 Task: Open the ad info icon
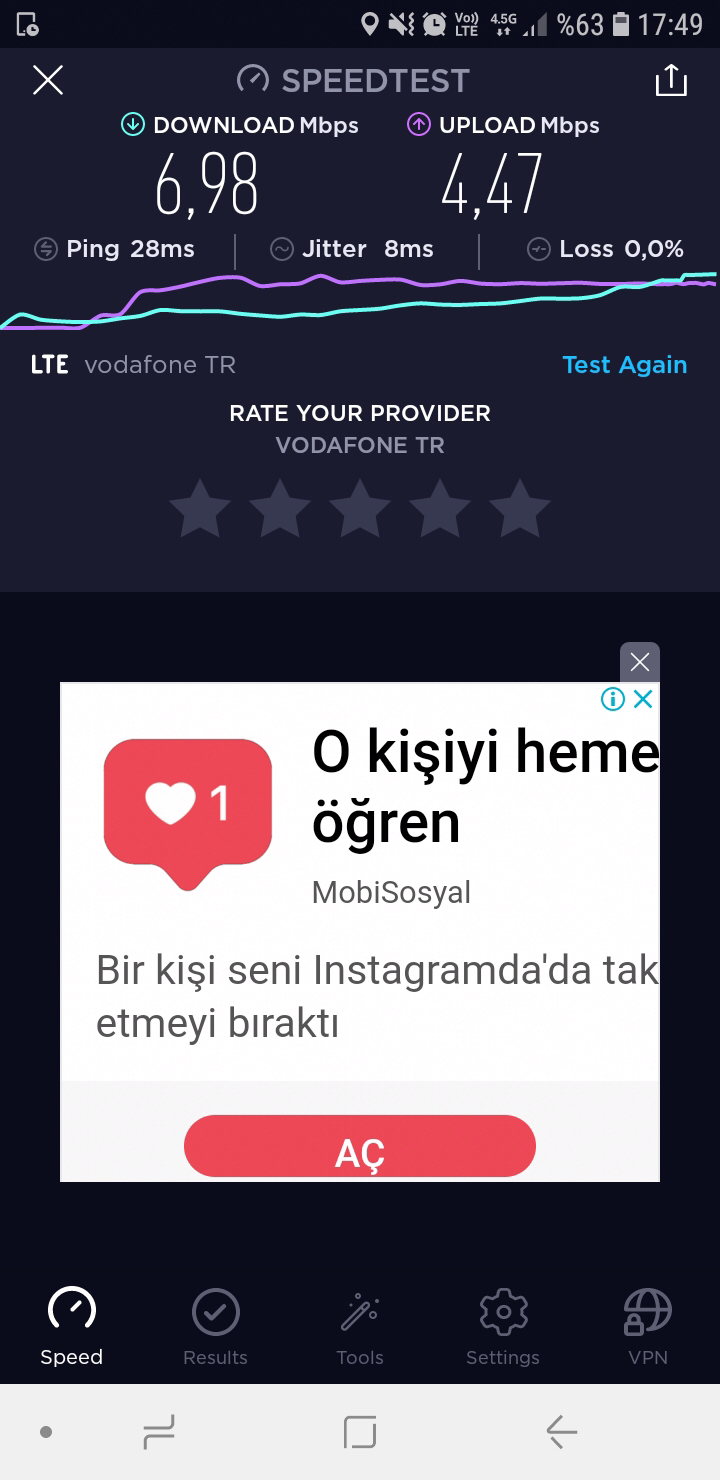coord(613,699)
